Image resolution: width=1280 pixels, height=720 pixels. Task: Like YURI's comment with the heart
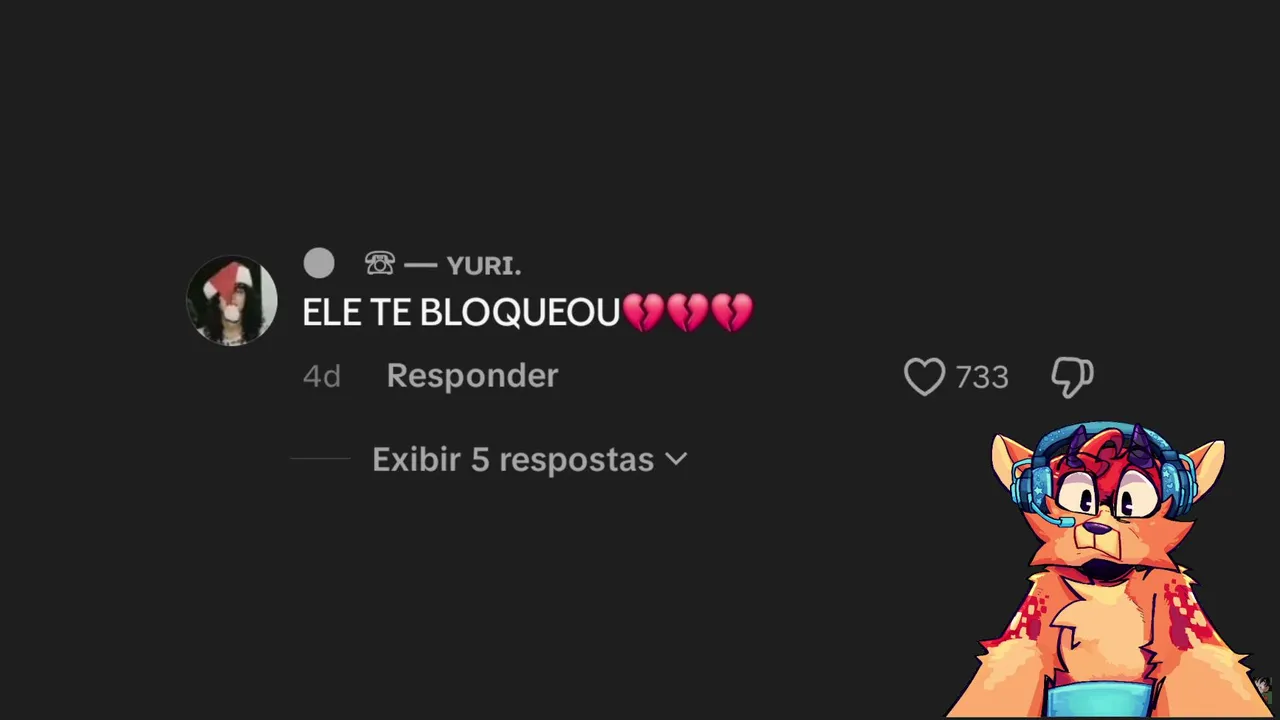(924, 377)
